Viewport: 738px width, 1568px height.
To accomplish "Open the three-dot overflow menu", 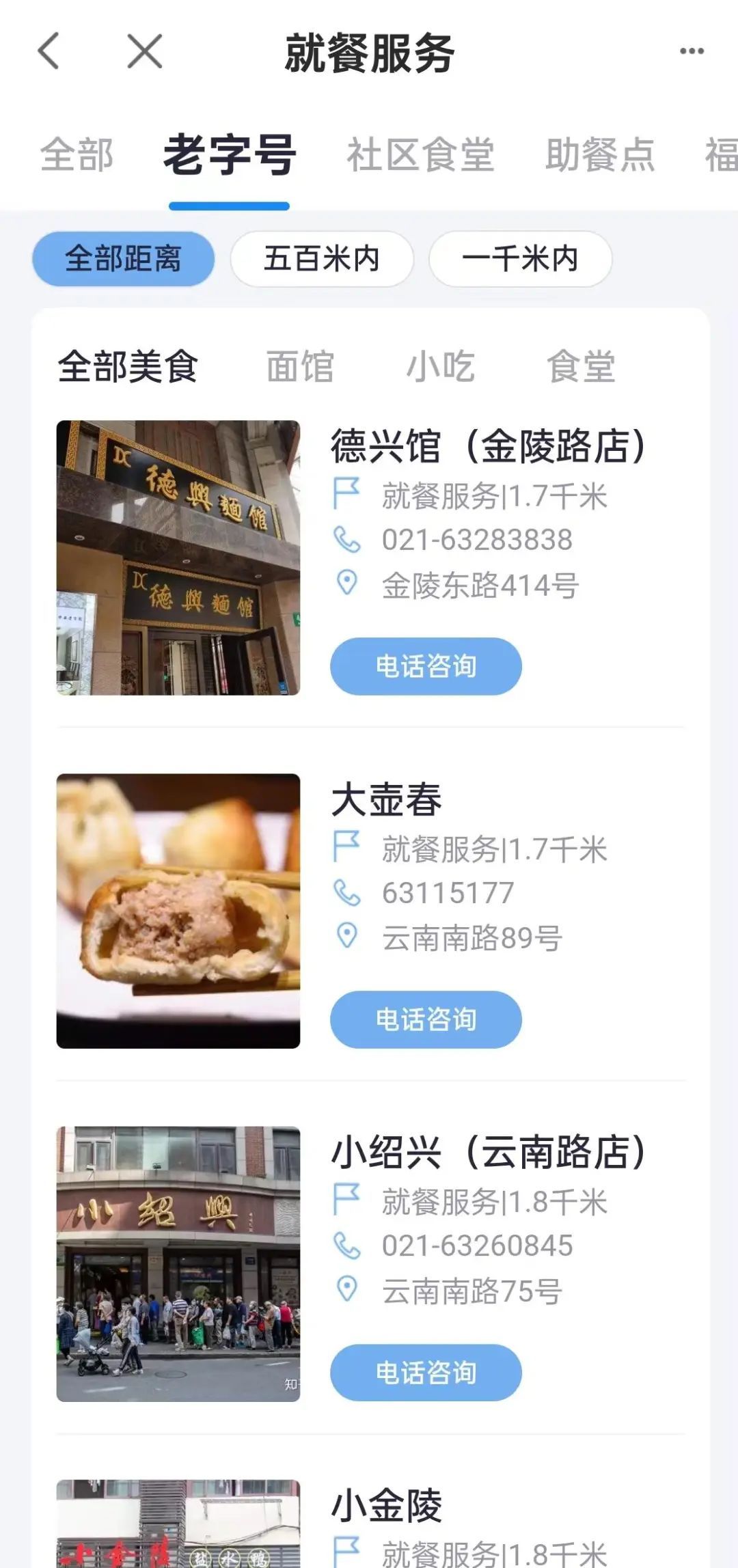I will 692,51.
